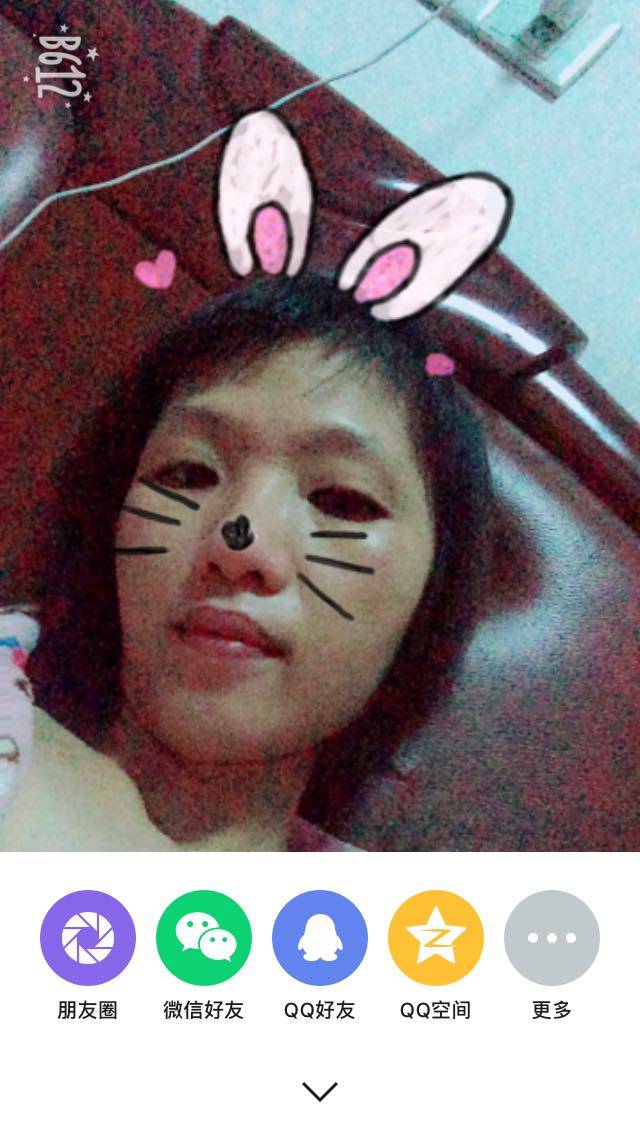Send photo to 微信好友
Viewport: 640px width, 1136px height.
204,938
